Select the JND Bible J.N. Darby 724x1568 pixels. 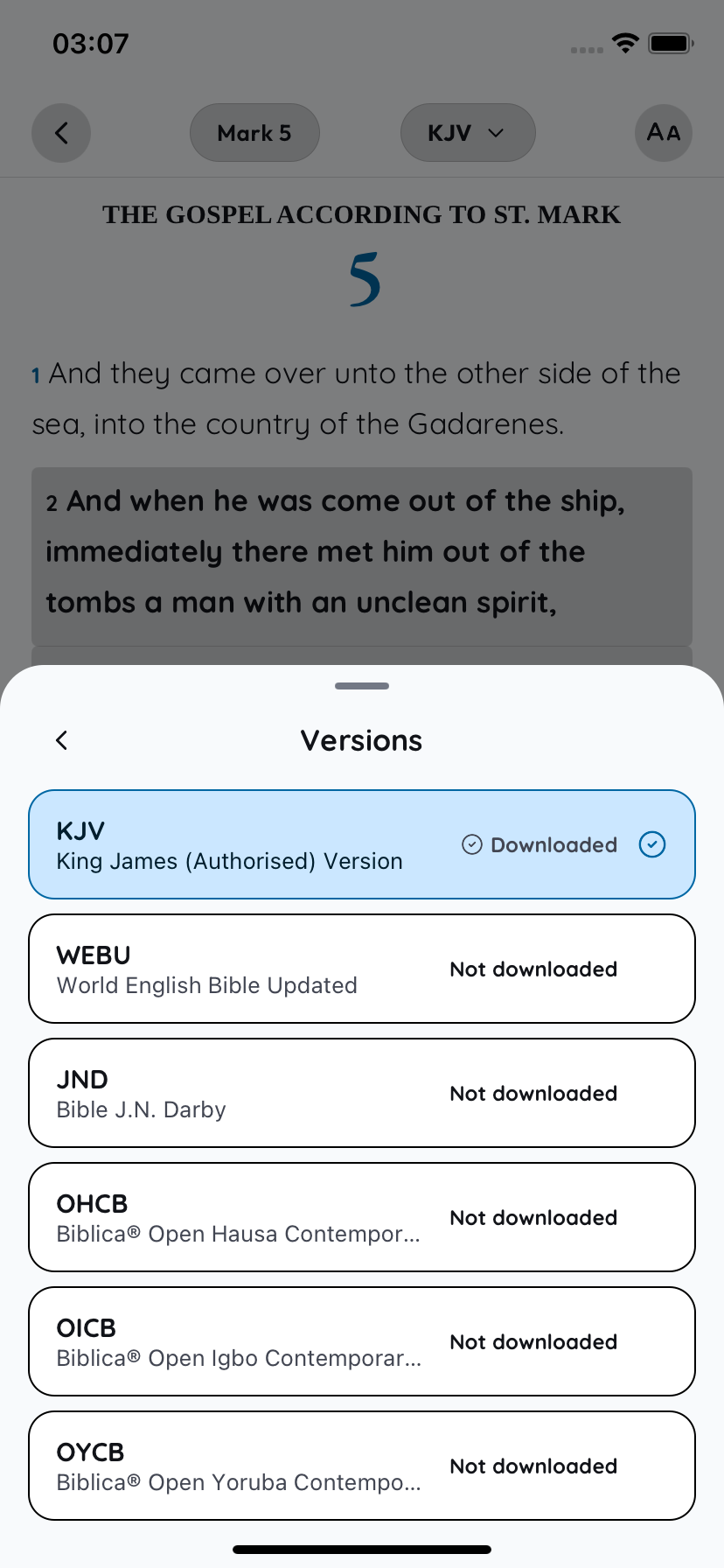point(361,1093)
